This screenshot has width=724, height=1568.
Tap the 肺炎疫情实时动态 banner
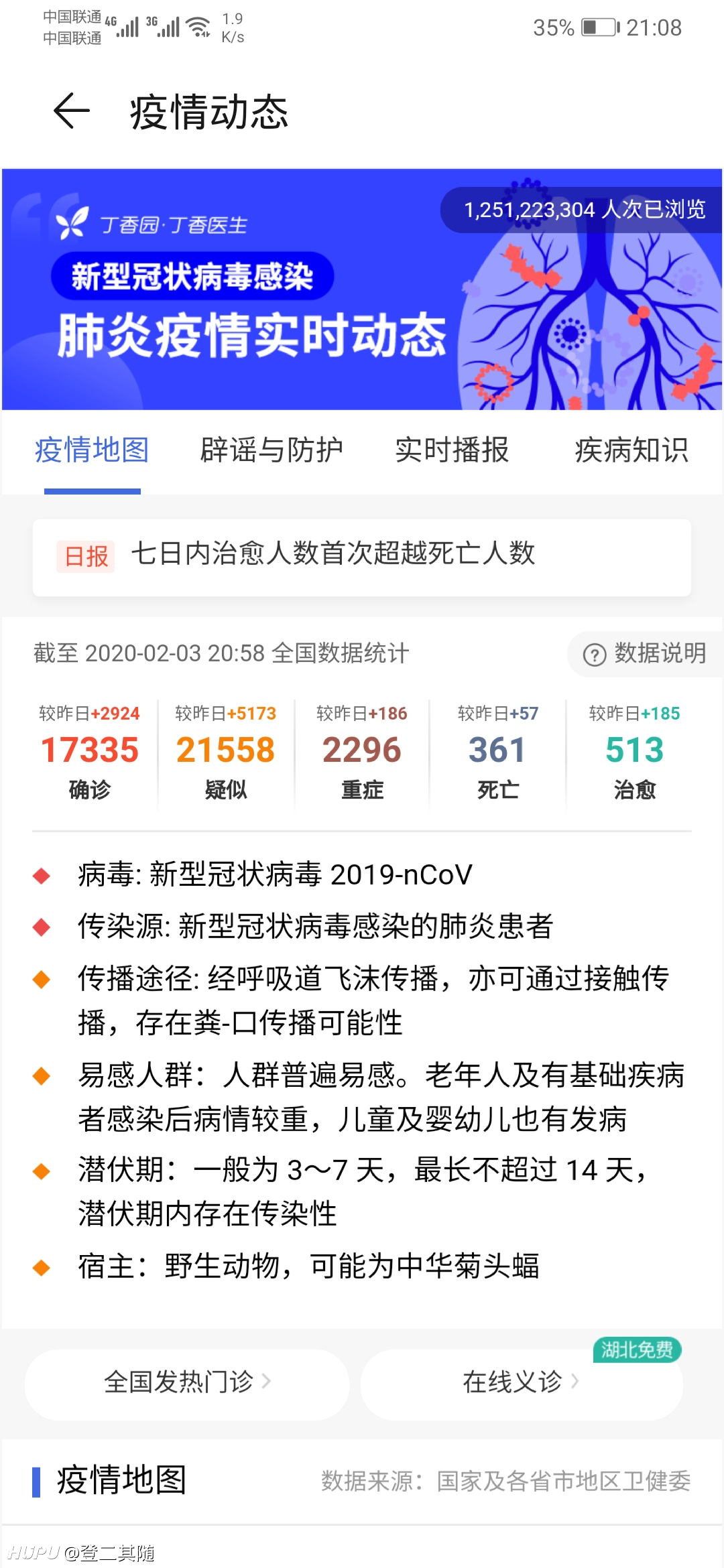pos(362,289)
